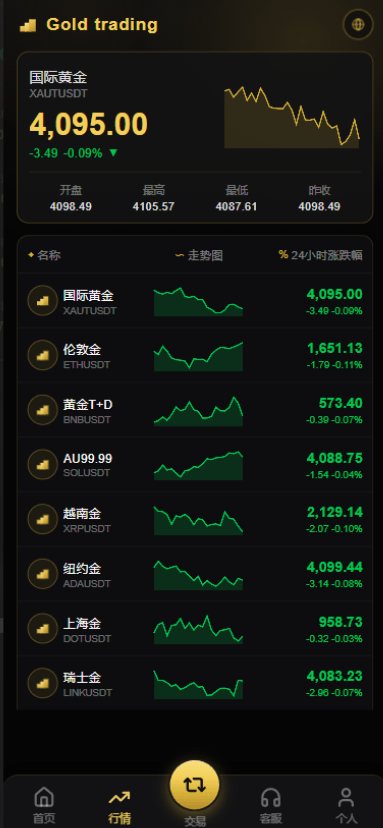Open 瑞士金 LINKUSDT details
Viewport: 383px width, 828px height.
pos(195,683)
